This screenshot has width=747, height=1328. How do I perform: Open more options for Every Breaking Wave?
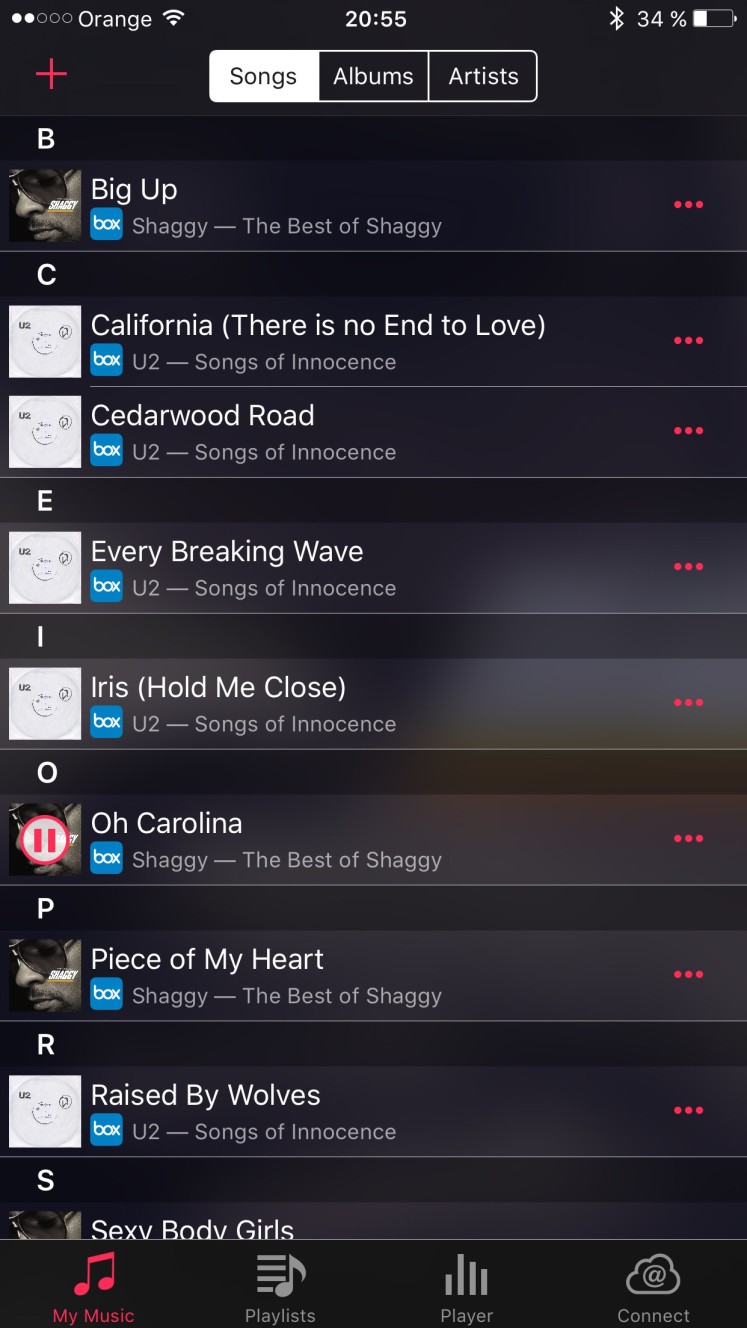[688, 567]
